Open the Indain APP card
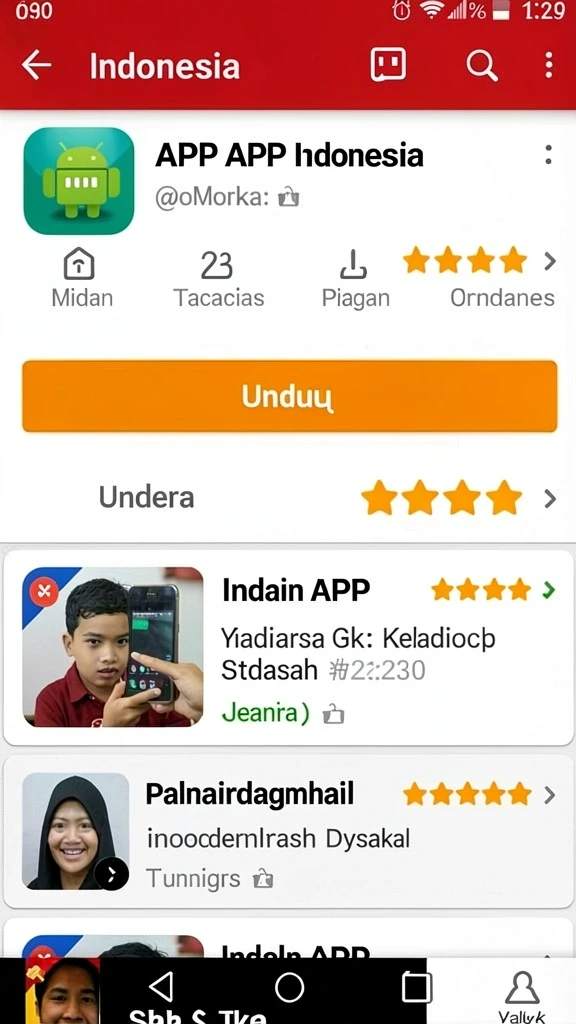The image size is (576, 1024). (x=288, y=647)
